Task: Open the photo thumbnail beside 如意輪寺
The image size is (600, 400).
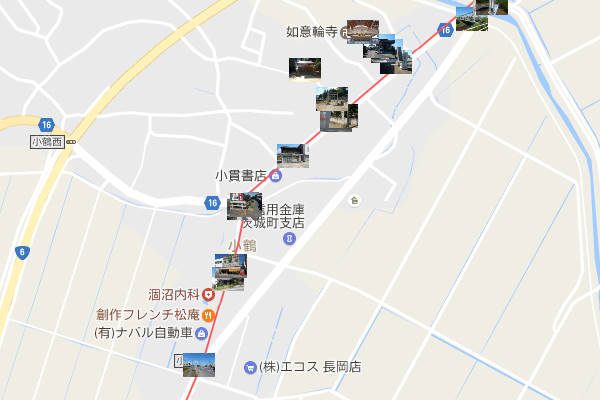Action: pyautogui.click(x=362, y=31)
